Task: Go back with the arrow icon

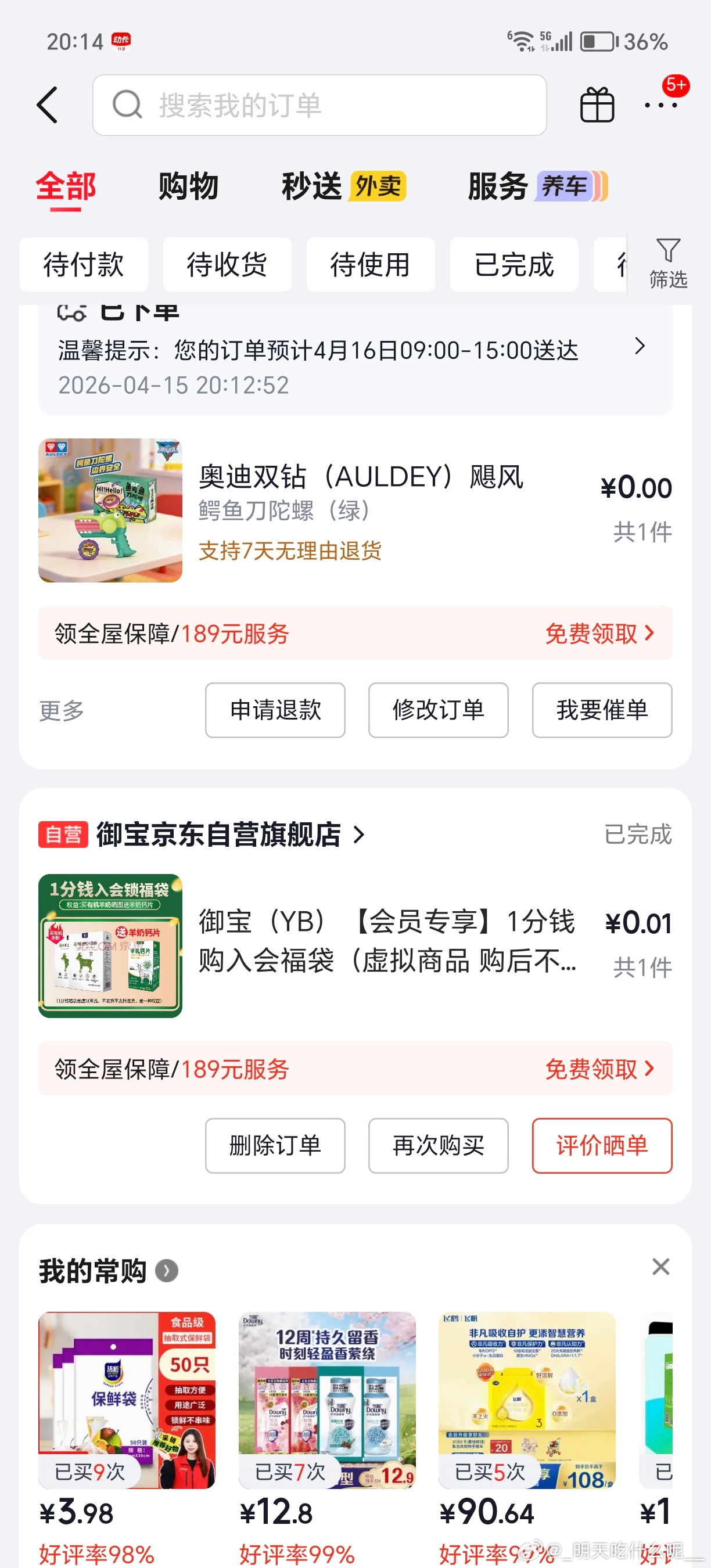Action: [48, 105]
